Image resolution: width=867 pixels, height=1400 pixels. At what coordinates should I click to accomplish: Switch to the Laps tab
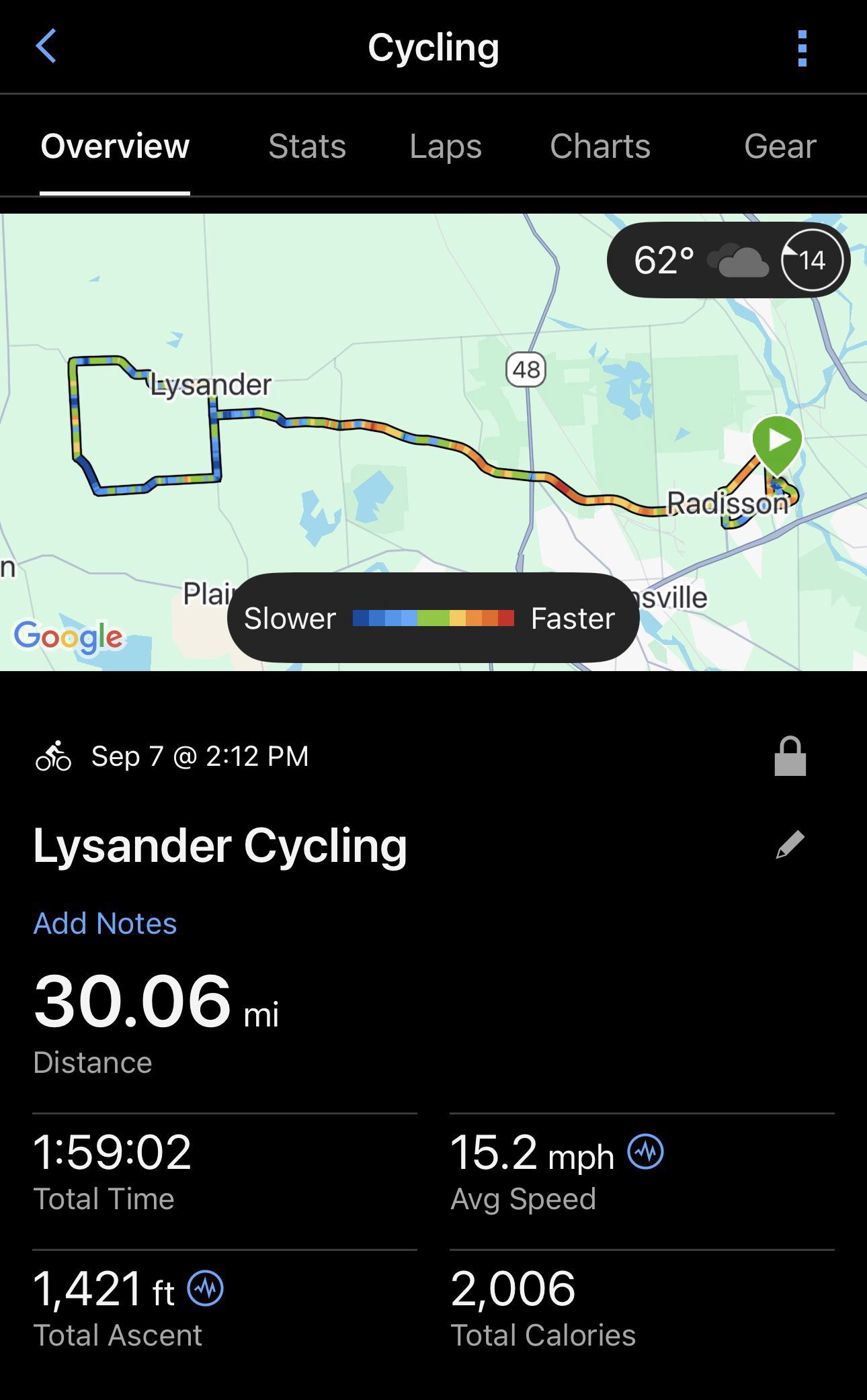[x=446, y=146]
